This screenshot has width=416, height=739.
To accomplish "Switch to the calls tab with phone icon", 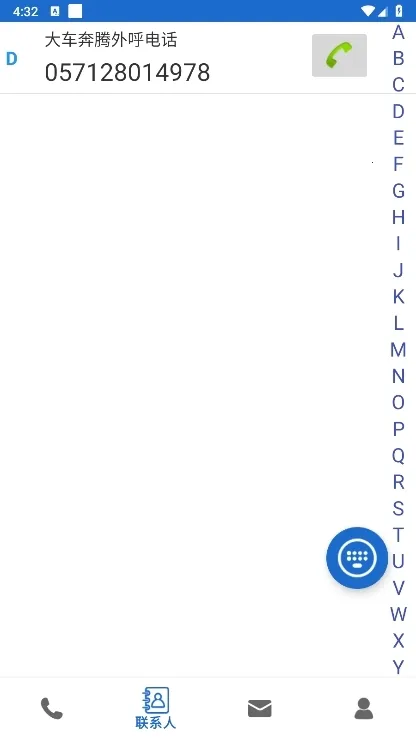I will [x=52, y=708].
